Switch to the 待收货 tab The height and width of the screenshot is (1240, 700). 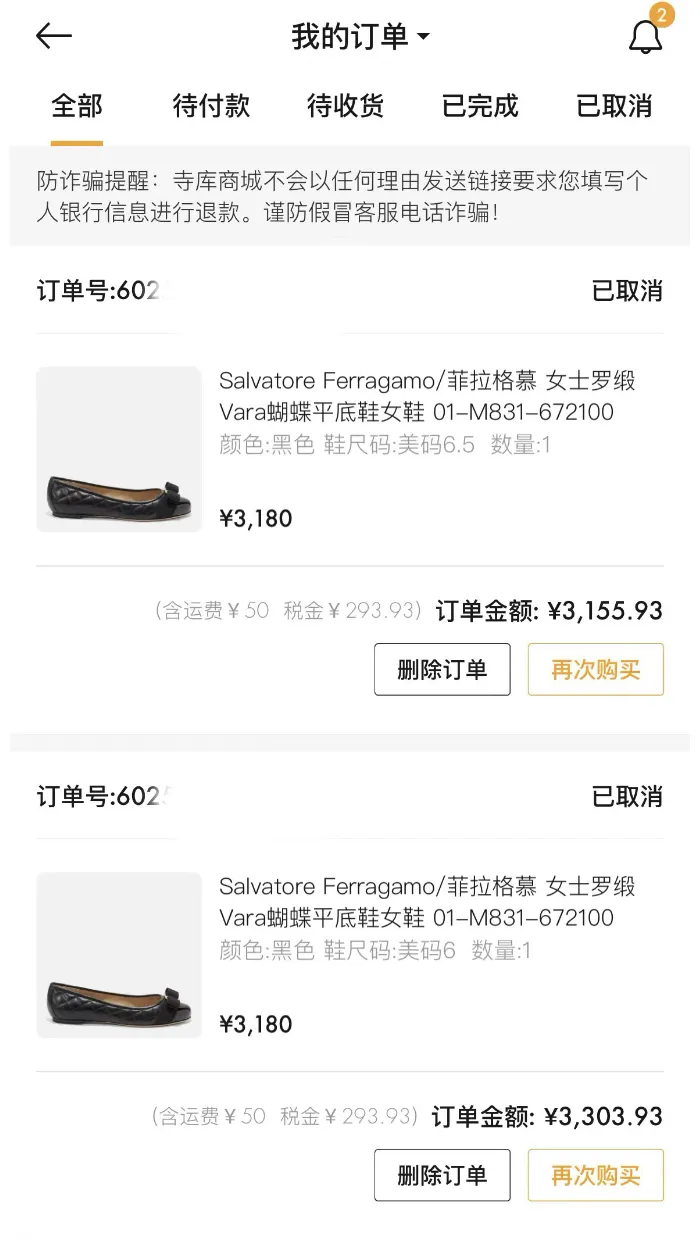pos(345,106)
